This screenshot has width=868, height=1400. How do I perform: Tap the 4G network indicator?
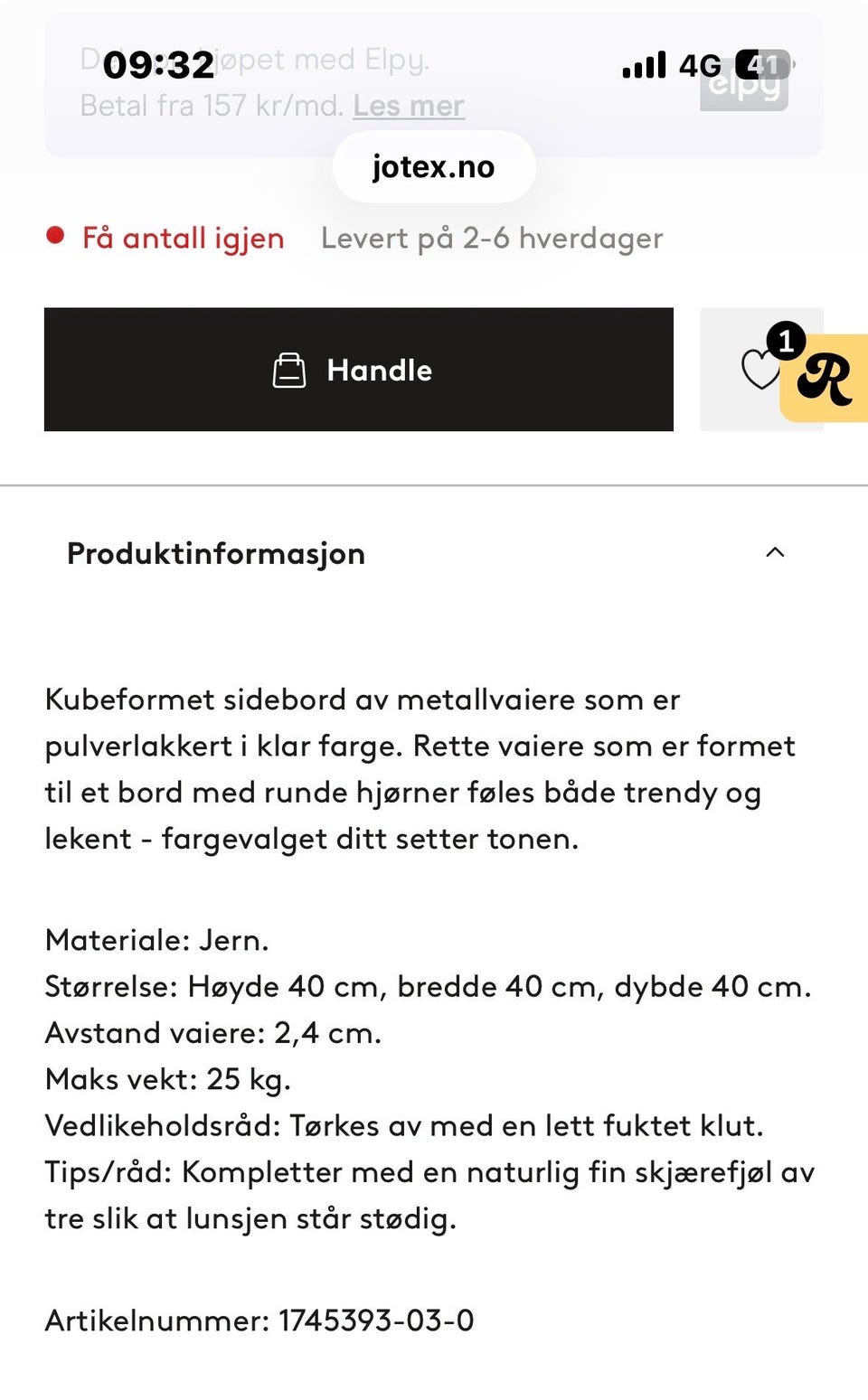click(700, 63)
